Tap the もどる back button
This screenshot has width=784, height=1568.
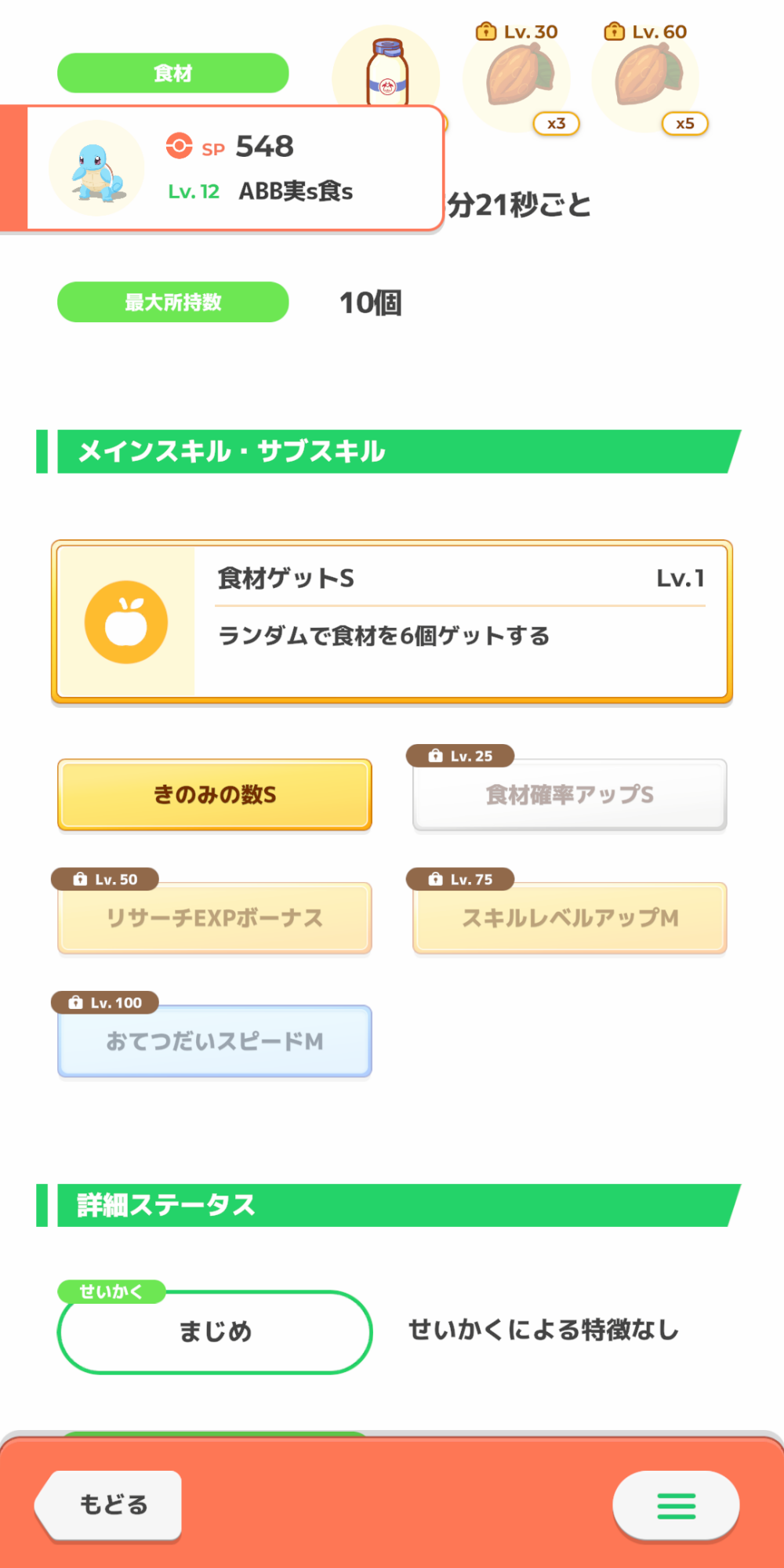(108, 1505)
